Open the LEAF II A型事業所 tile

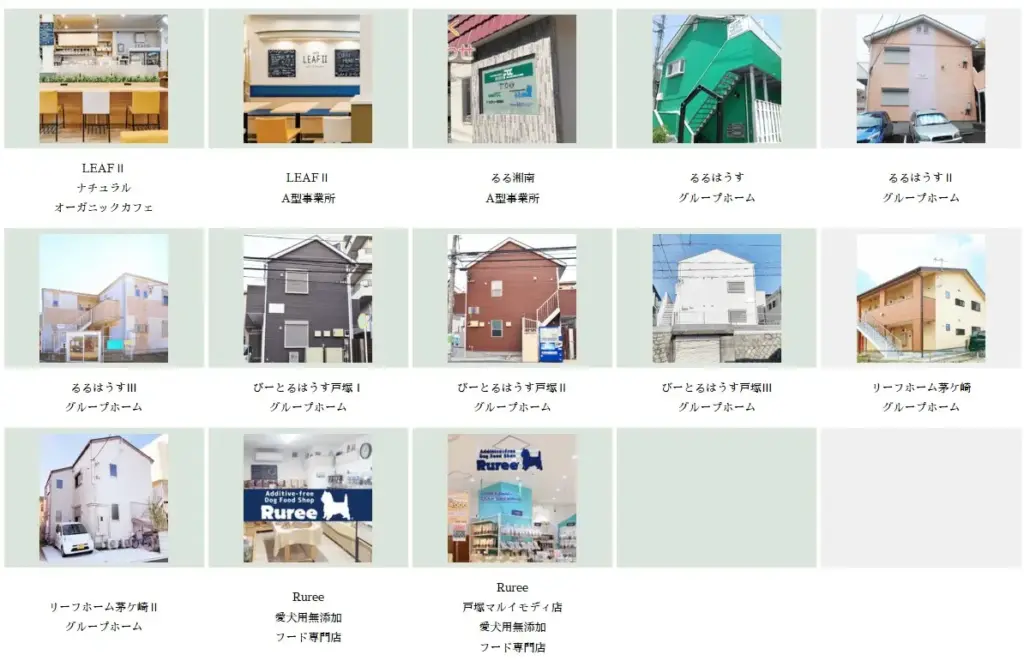[308, 79]
